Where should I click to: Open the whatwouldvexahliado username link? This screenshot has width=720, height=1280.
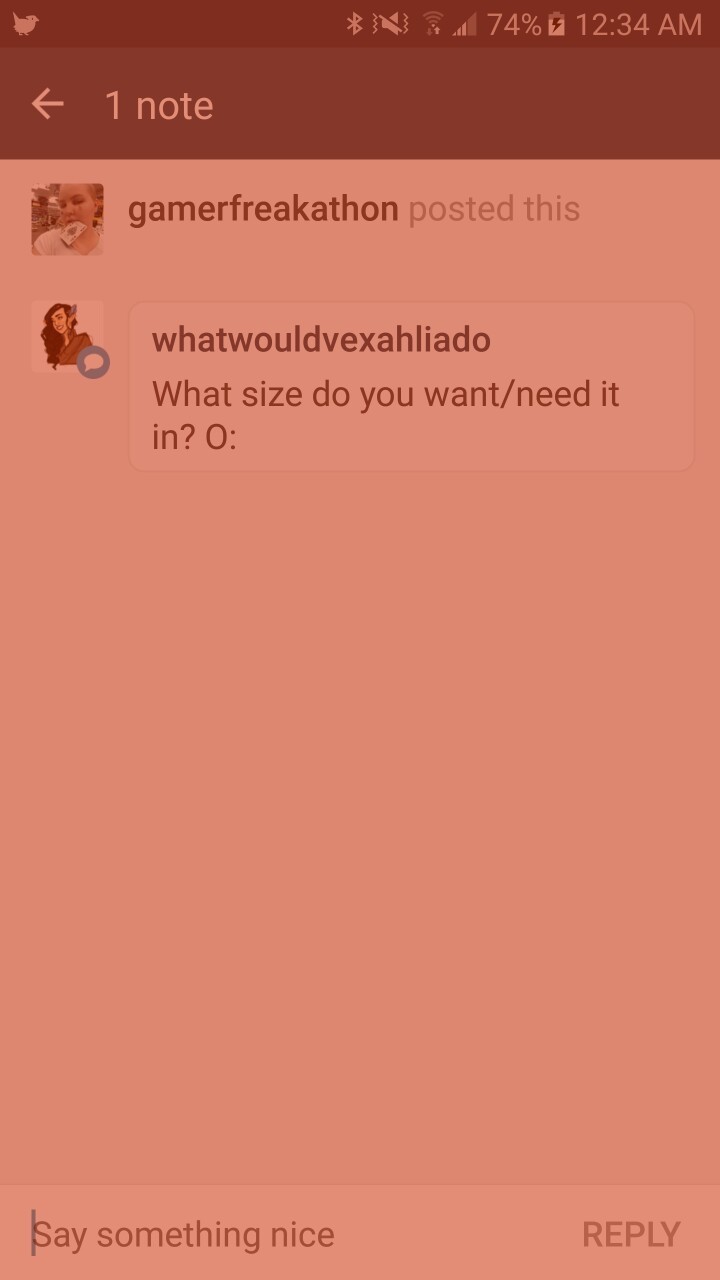pyautogui.click(x=321, y=339)
